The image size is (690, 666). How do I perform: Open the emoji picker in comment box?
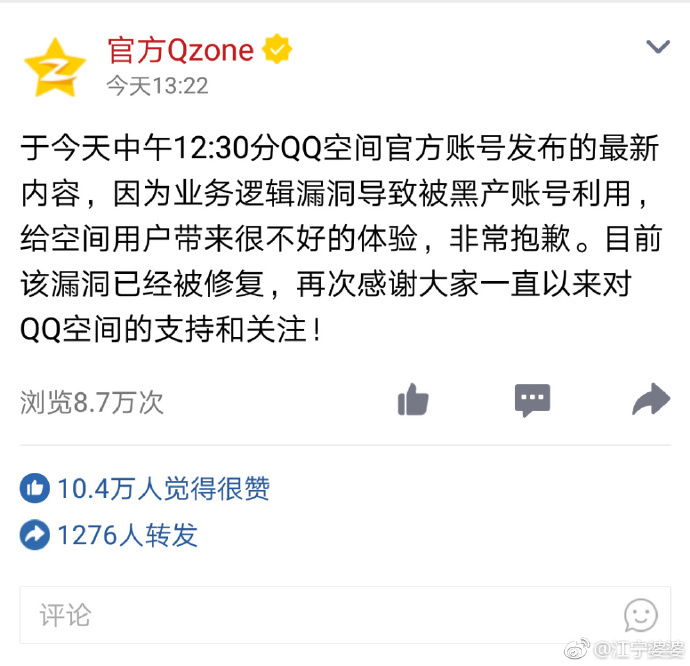click(641, 615)
